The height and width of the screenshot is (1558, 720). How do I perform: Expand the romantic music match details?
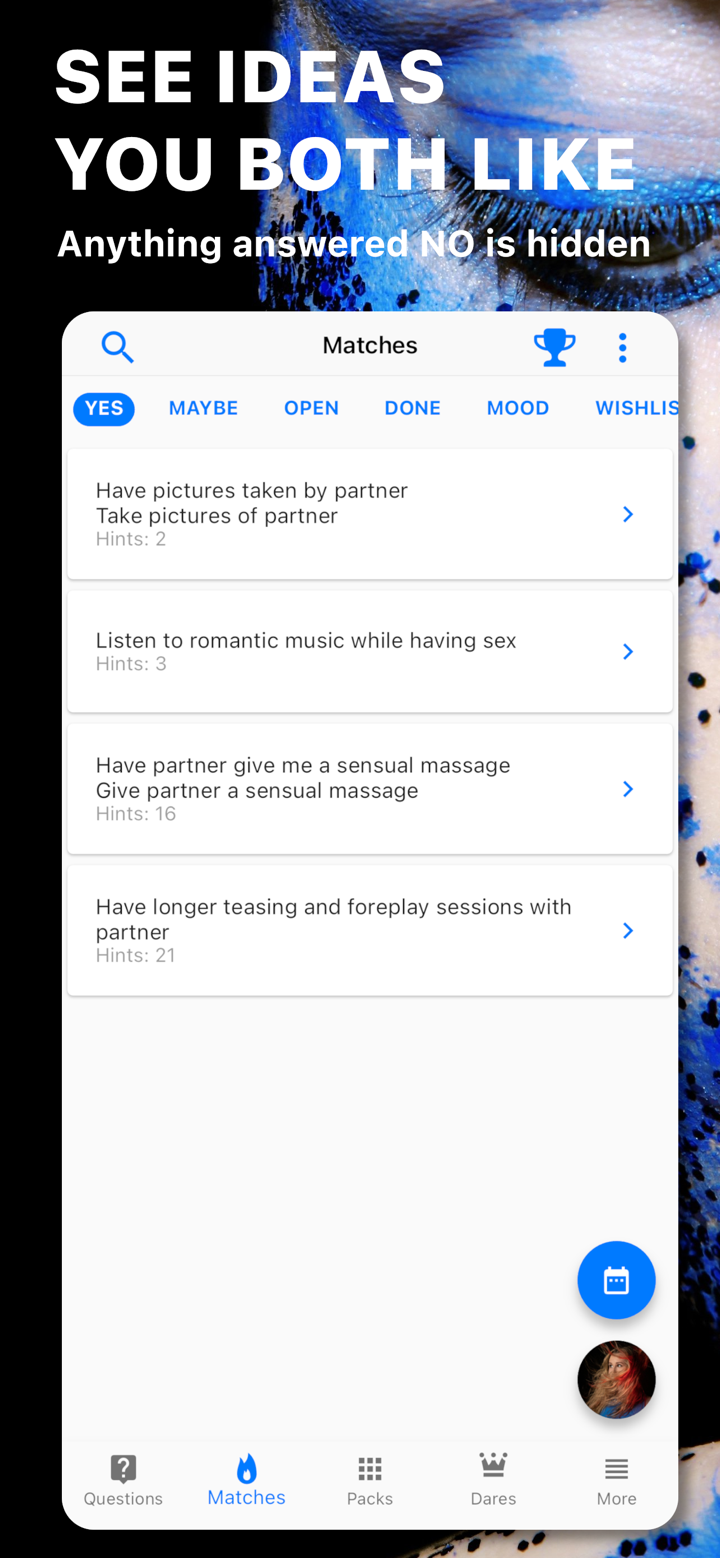pyautogui.click(x=370, y=651)
